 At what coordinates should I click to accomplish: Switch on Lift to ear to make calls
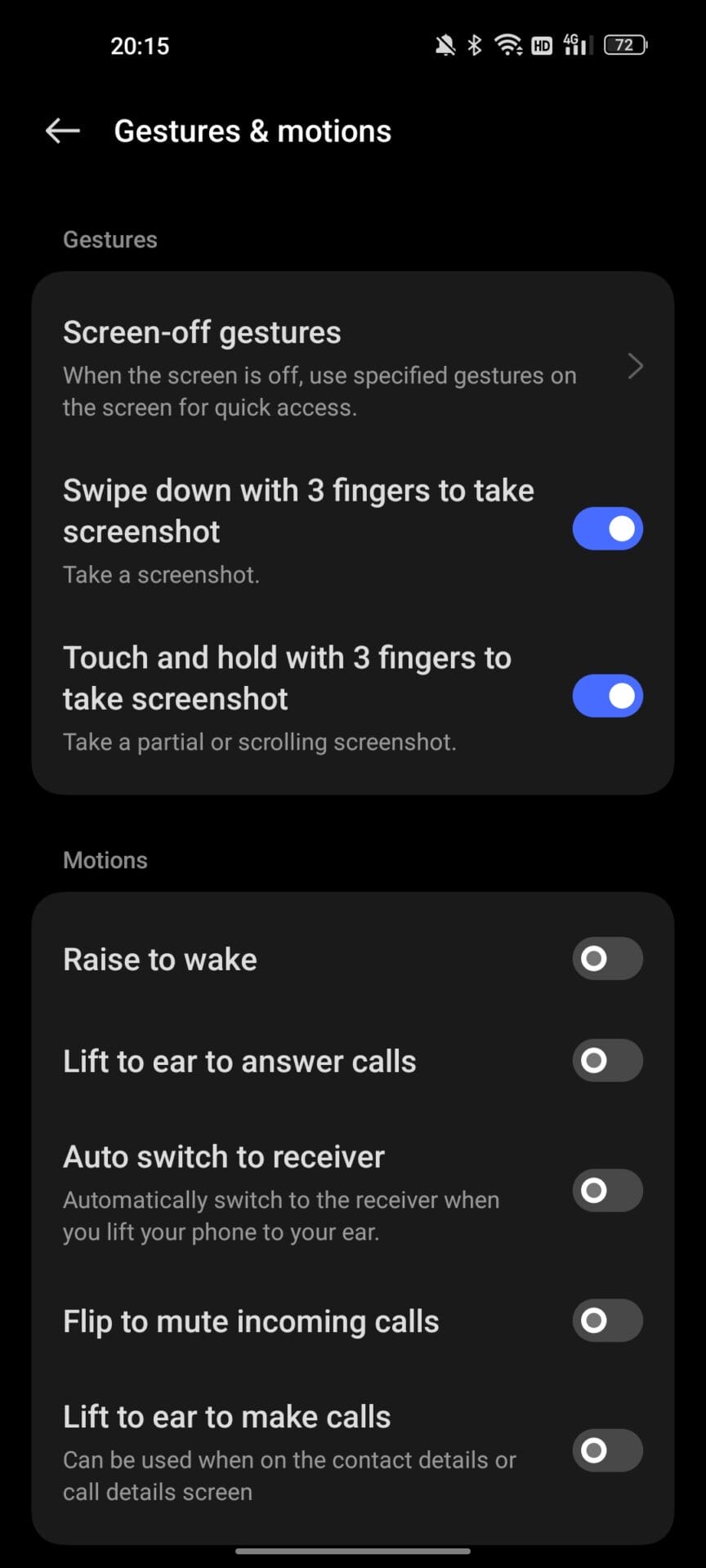click(x=607, y=1450)
